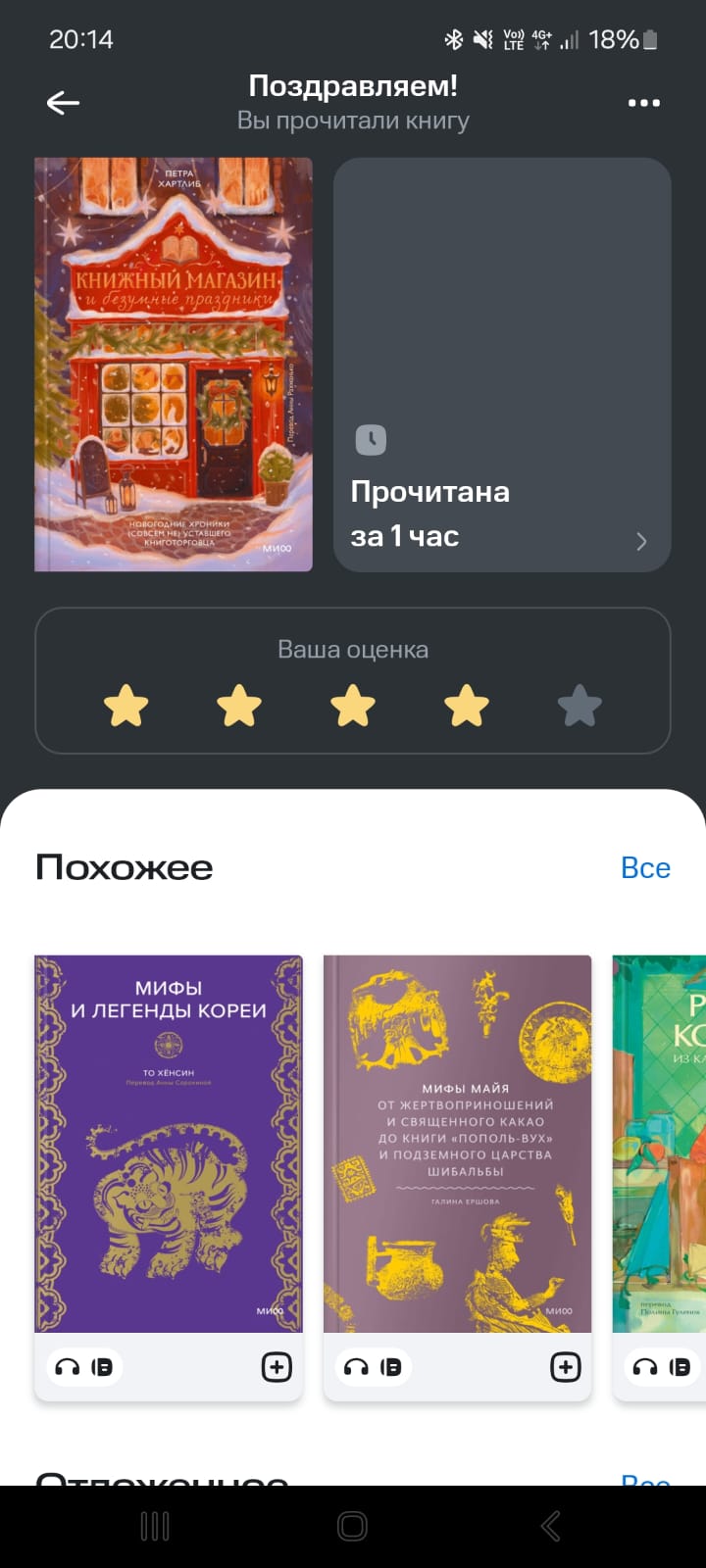
Task: Set rating to three by tapping the third star
Action: coord(352,704)
